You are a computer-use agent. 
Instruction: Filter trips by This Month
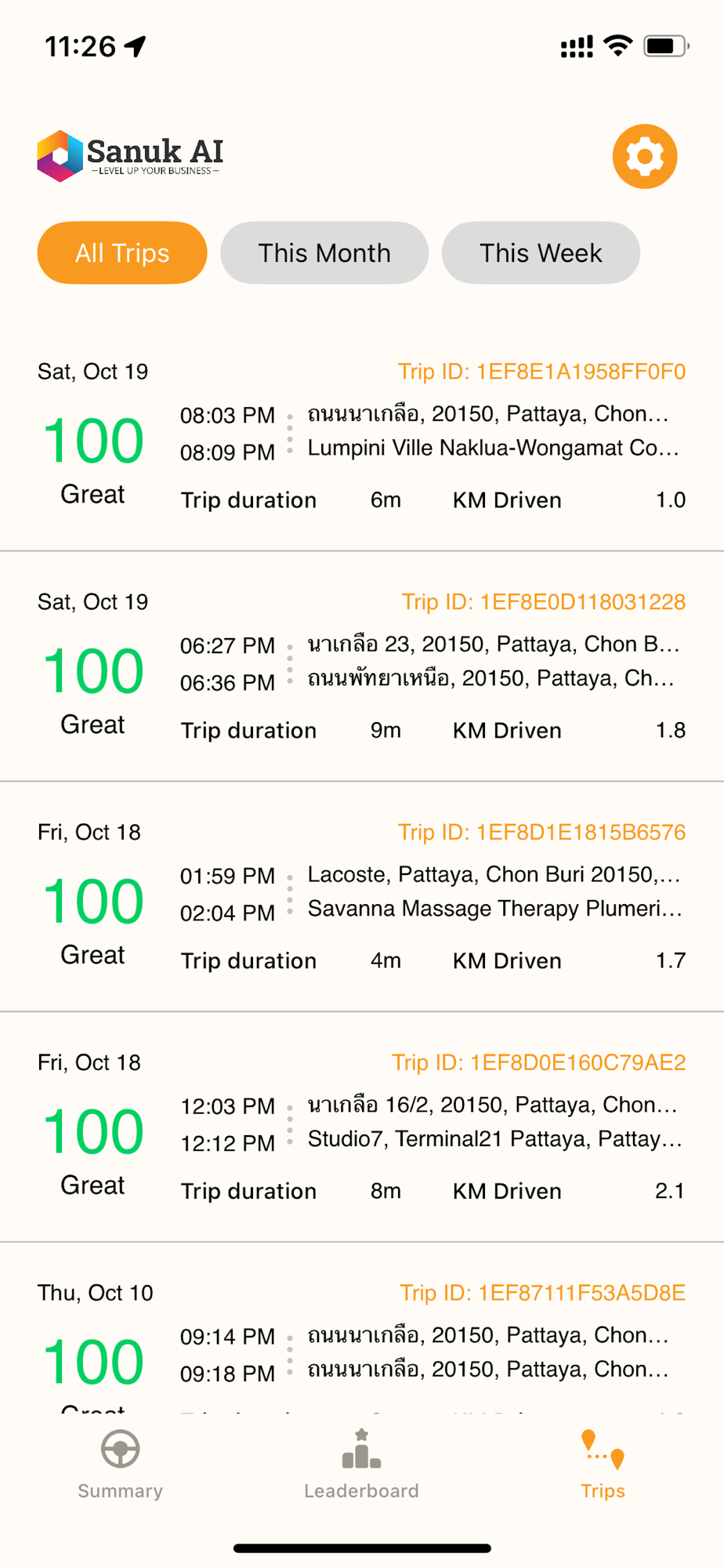[x=324, y=253]
